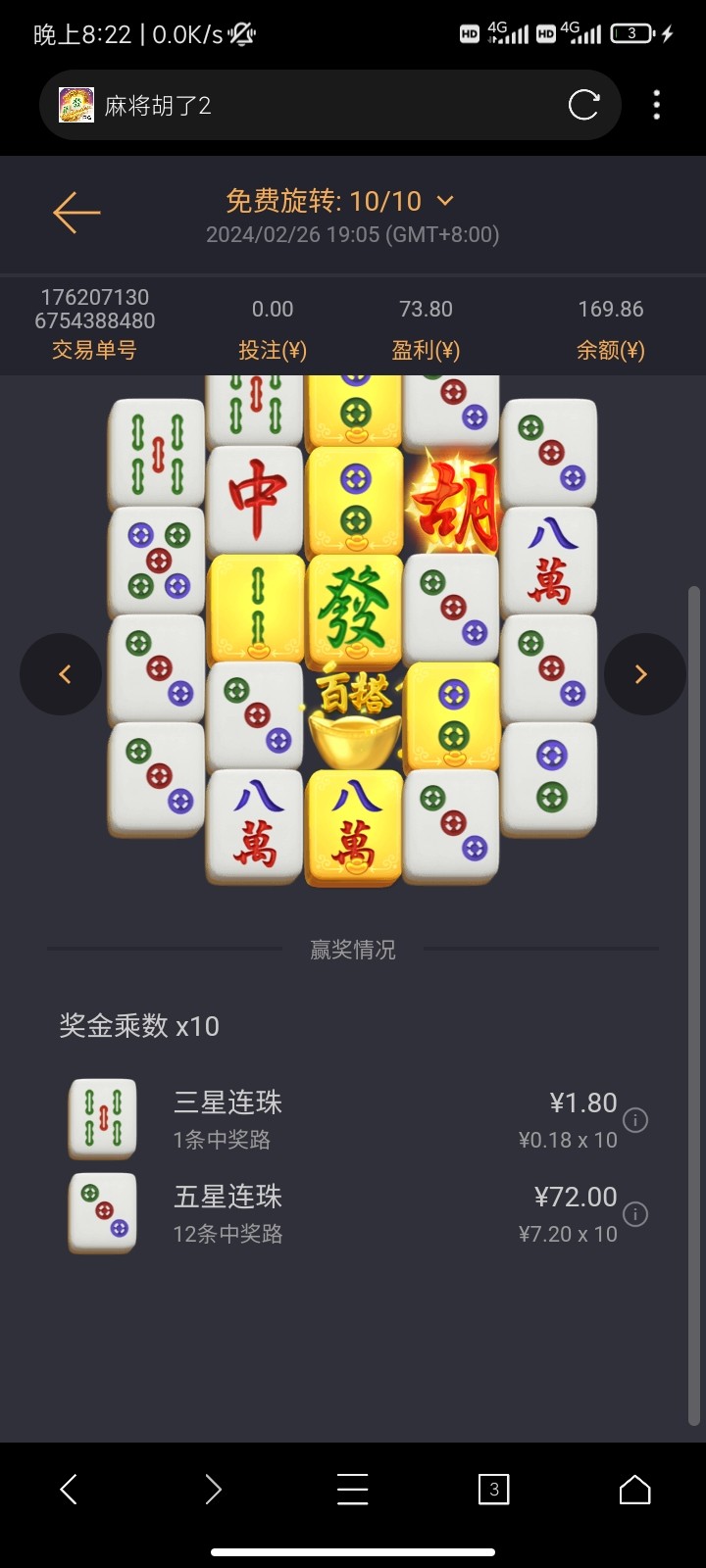706x1568 pixels.
Task: Click the golden one-bamboo tile
Action: [253, 608]
